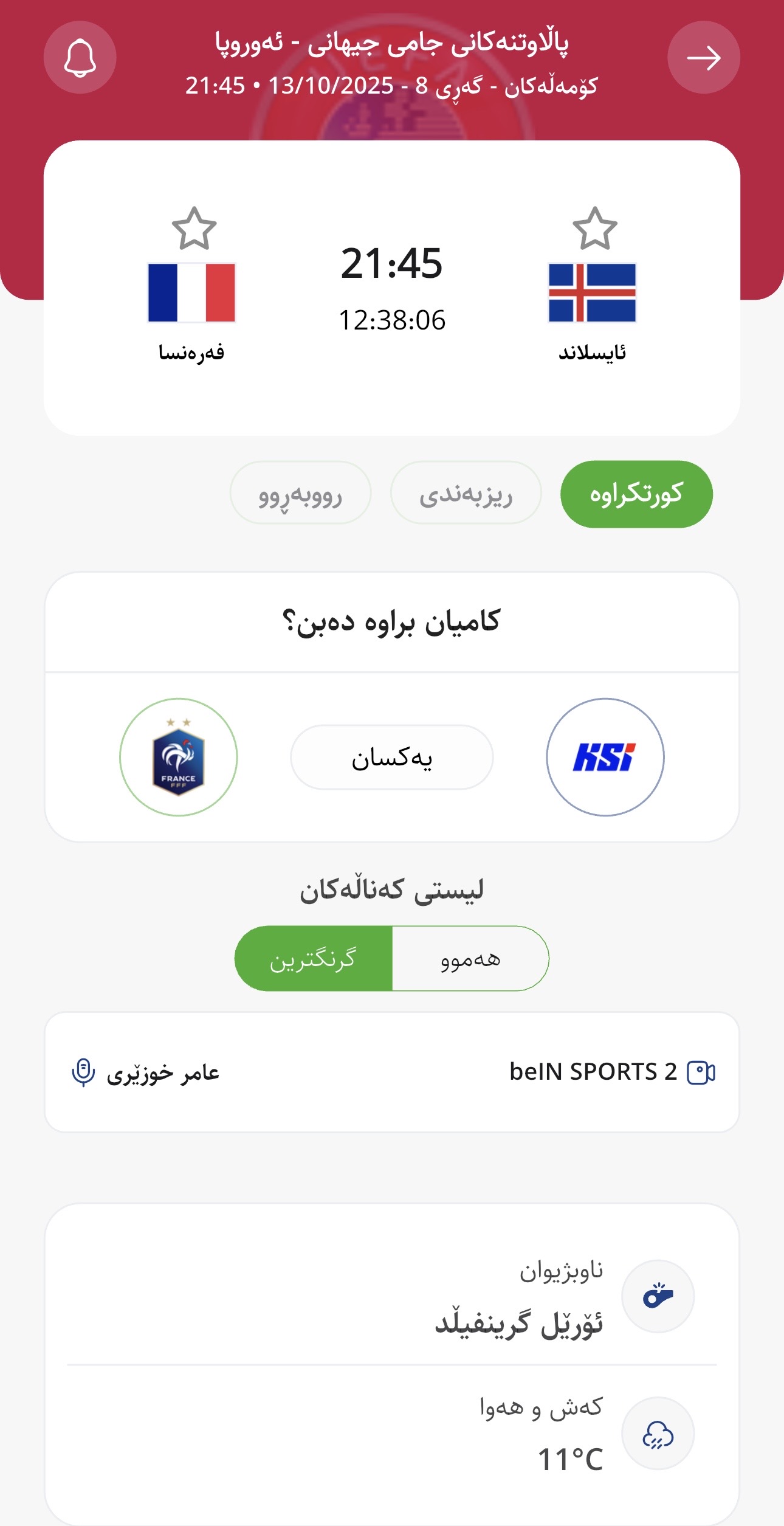Show all channels with هەموو
The height and width of the screenshot is (1526, 784).
pos(470,959)
